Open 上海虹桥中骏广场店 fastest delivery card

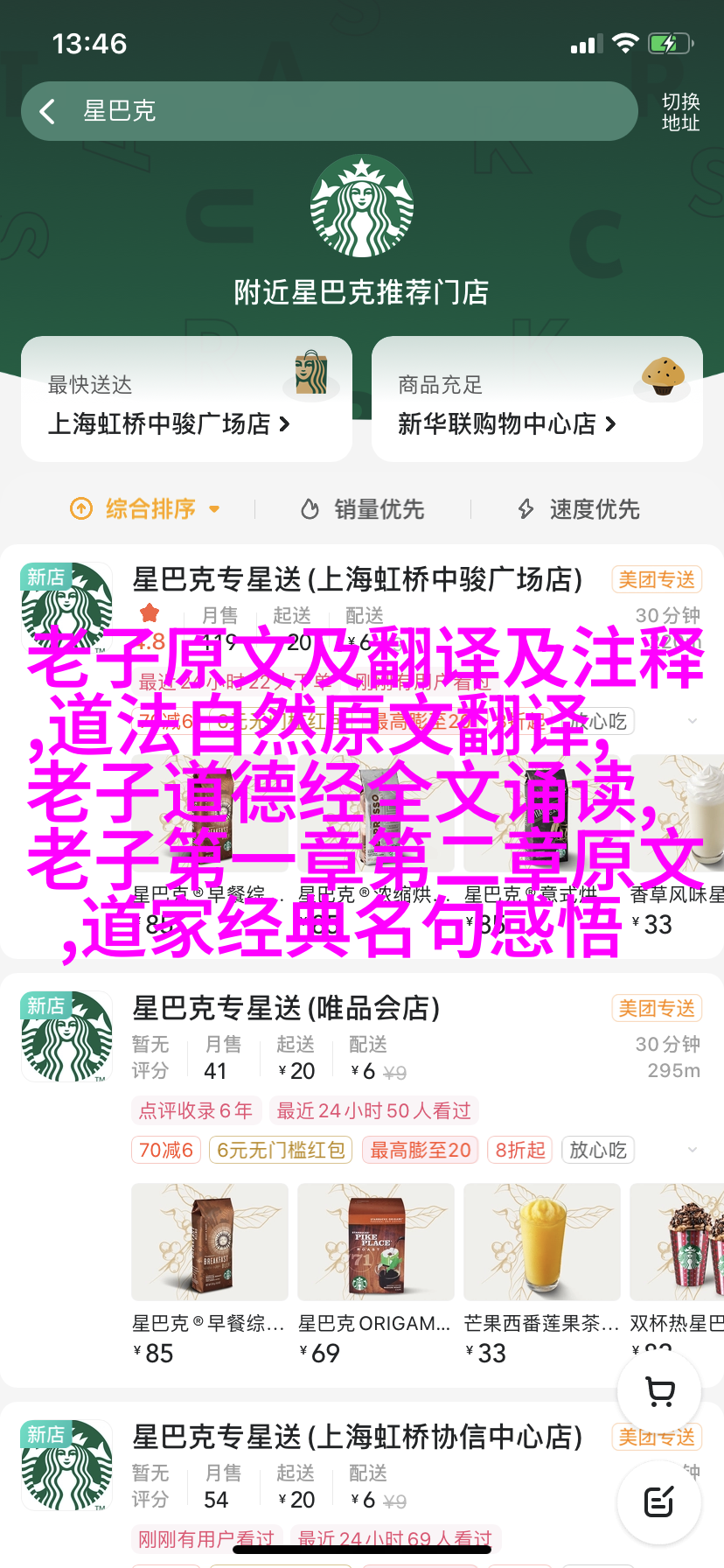coord(186,400)
